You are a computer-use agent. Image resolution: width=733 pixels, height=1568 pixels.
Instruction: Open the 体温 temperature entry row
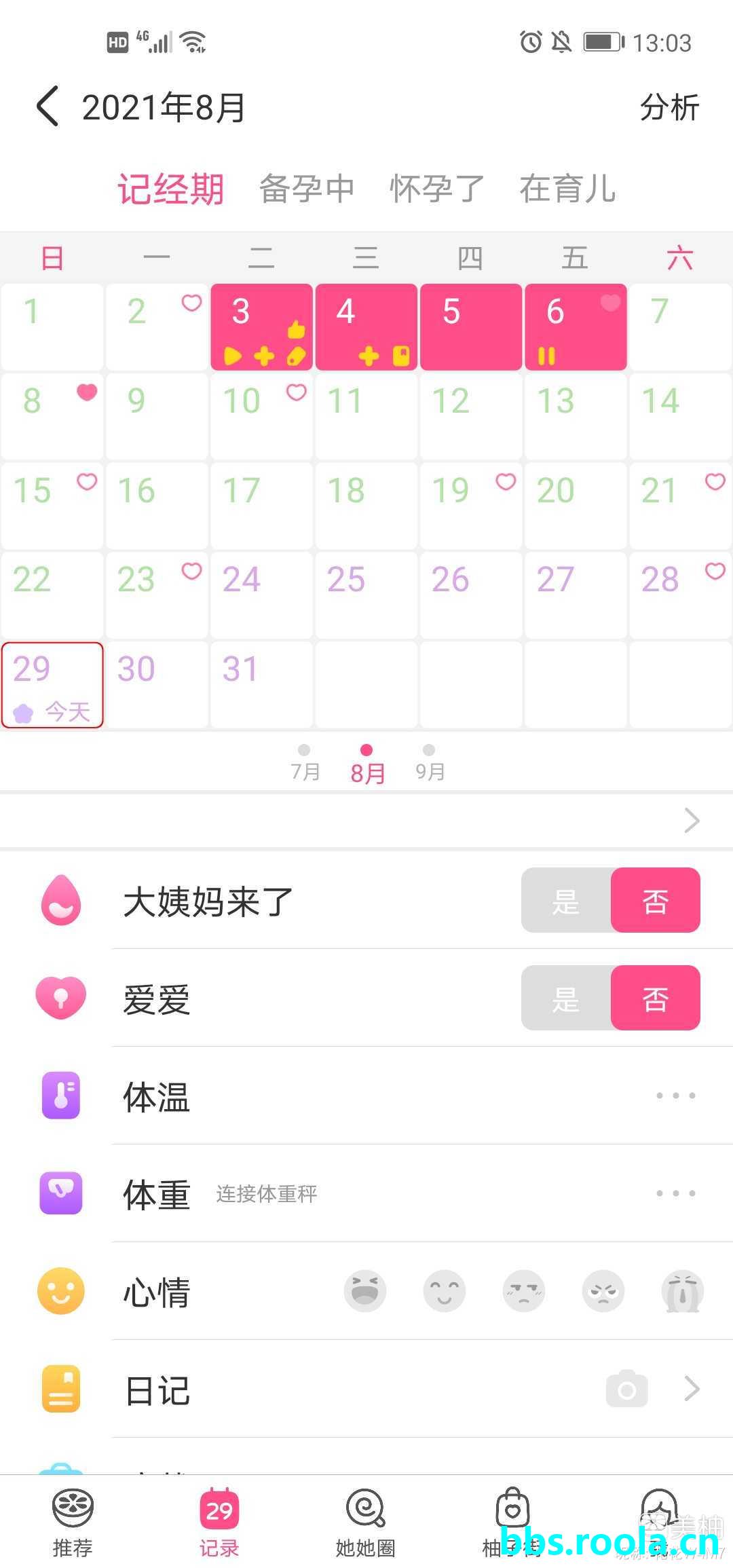click(x=407, y=1096)
